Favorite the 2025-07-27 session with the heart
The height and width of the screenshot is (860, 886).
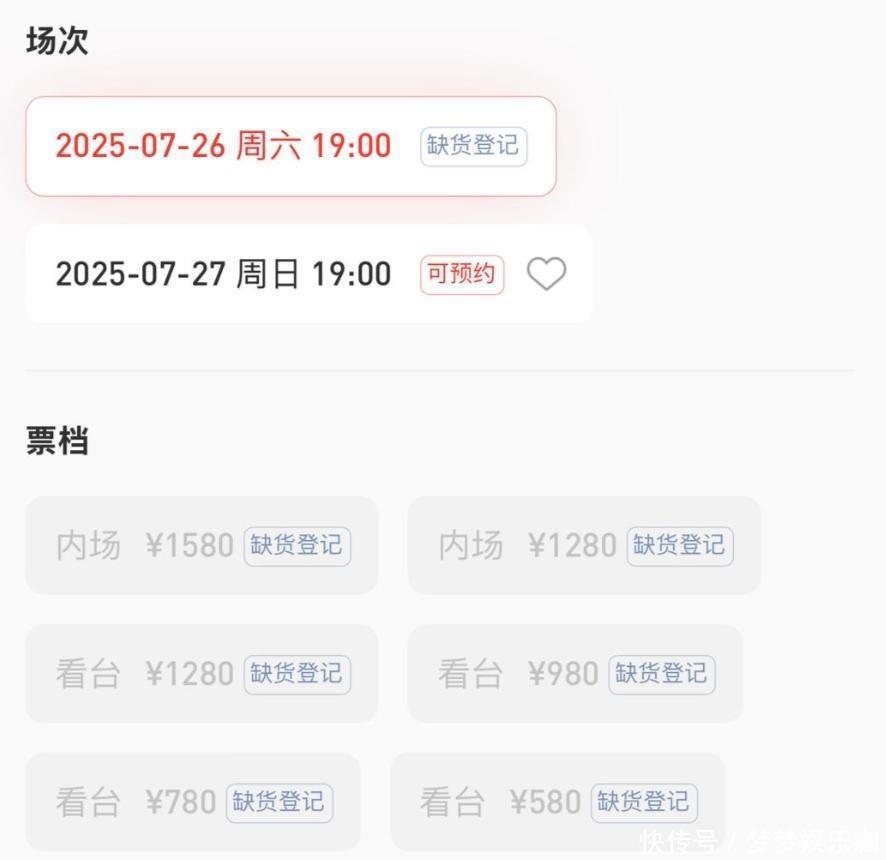(546, 274)
